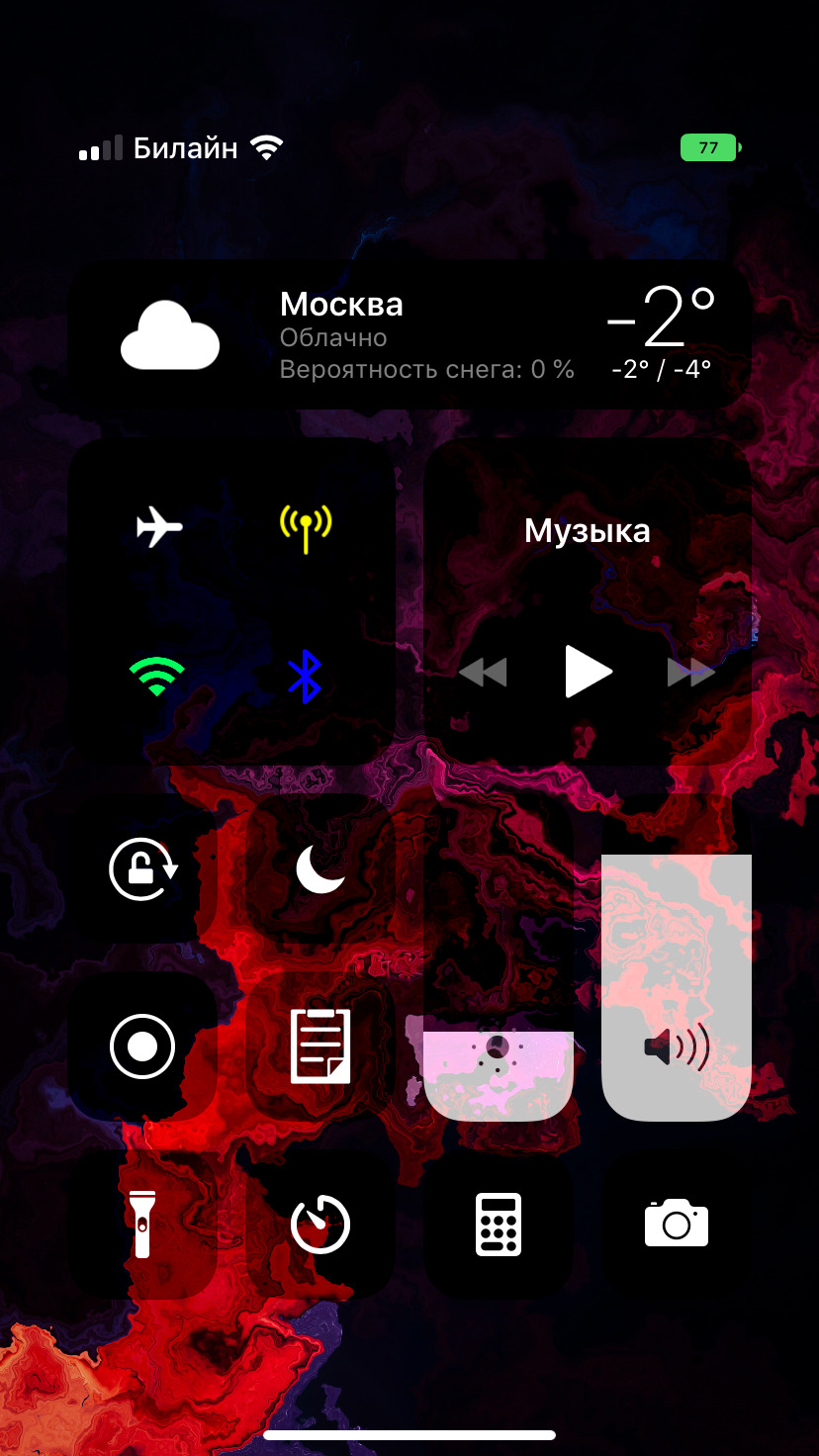This screenshot has width=819, height=1456.
Task: Toggle rotation lock
Action: (142, 868)
